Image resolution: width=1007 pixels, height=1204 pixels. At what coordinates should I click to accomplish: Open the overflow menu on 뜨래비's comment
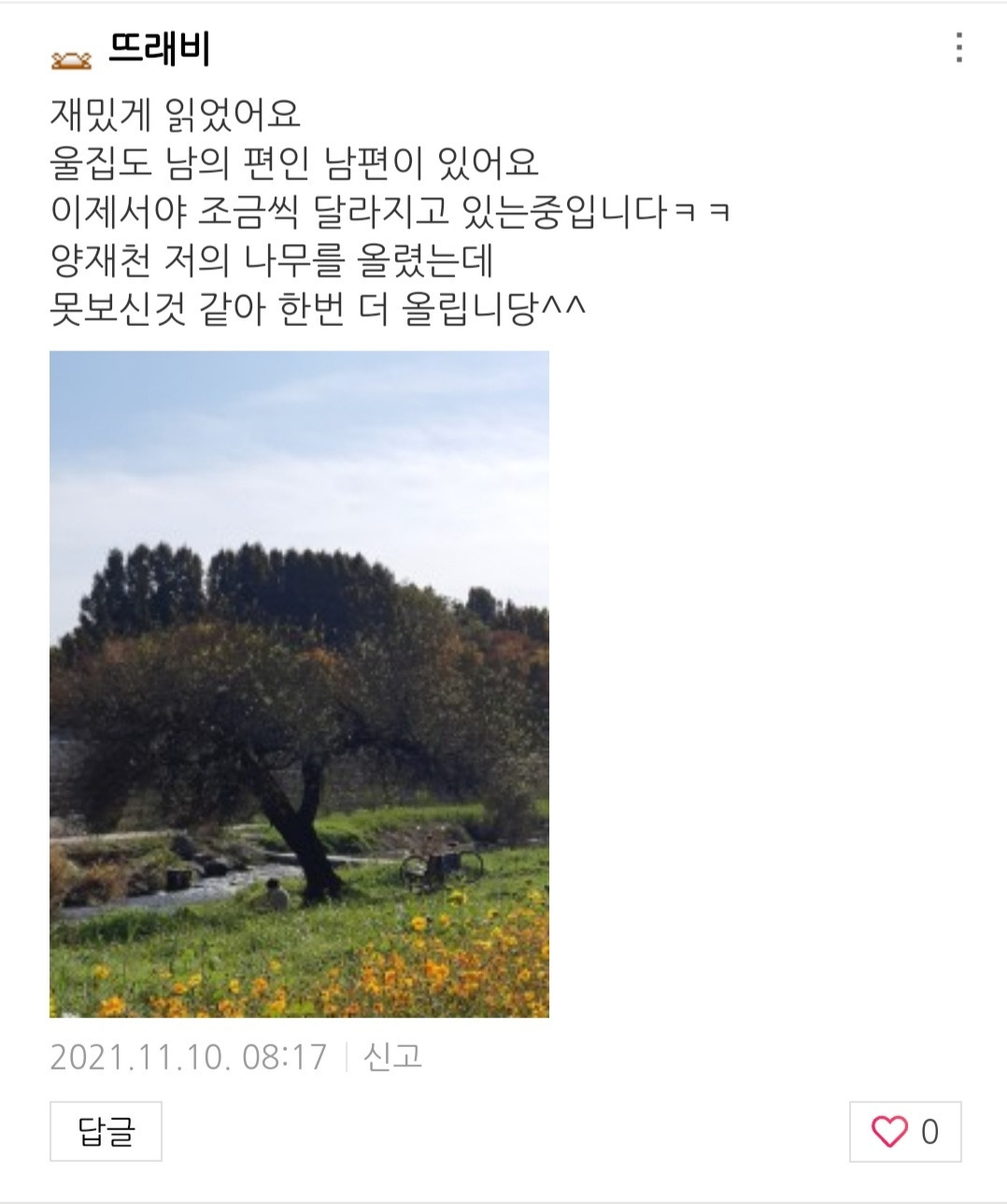958,49
